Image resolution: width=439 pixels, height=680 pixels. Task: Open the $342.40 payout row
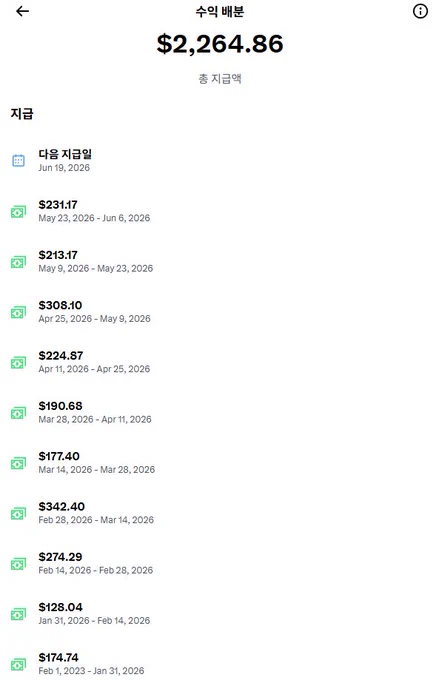click(220, 513)
